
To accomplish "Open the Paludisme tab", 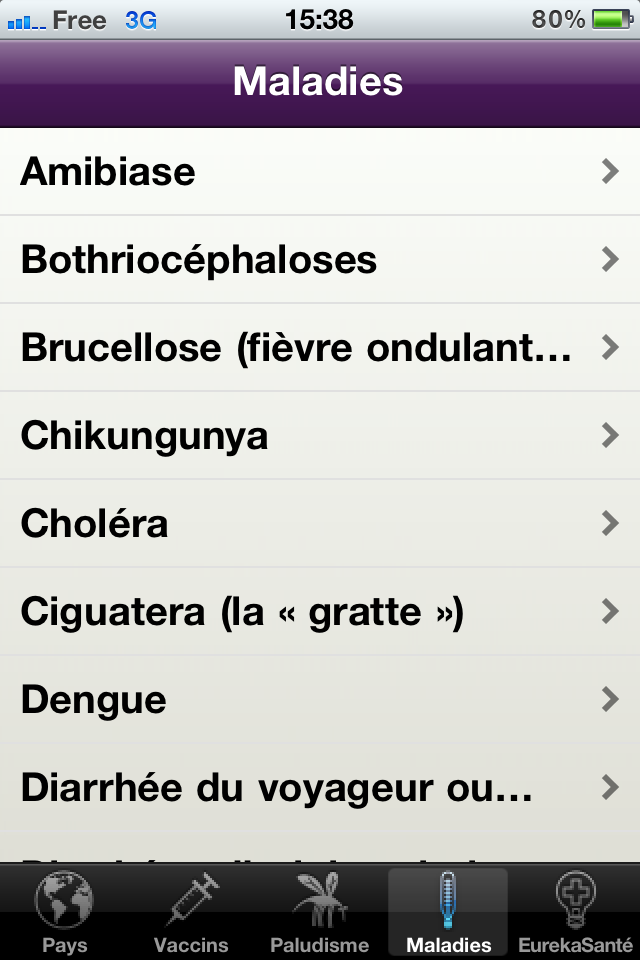I will pos(320,912).
